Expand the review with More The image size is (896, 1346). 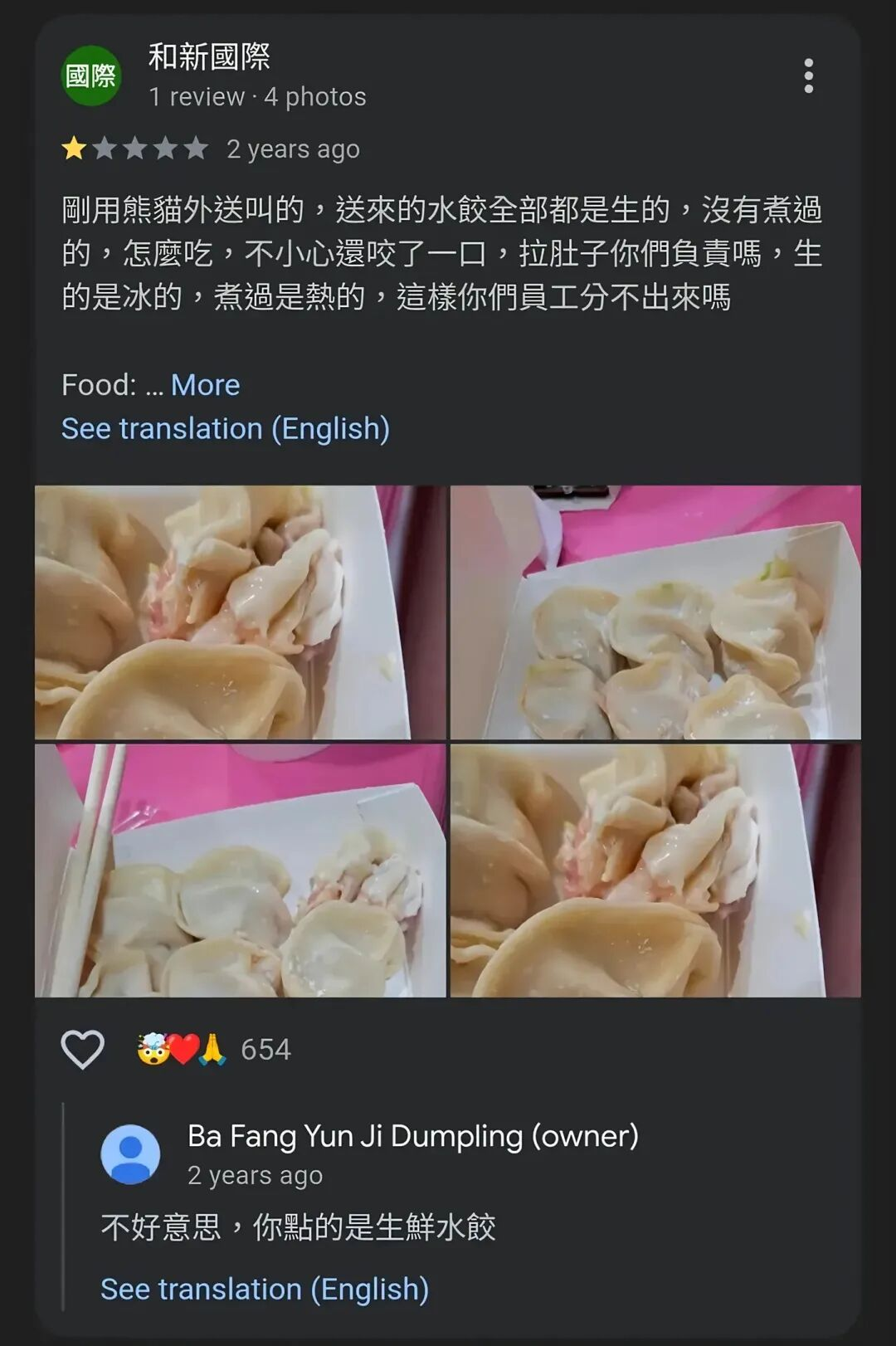(205, 385)
